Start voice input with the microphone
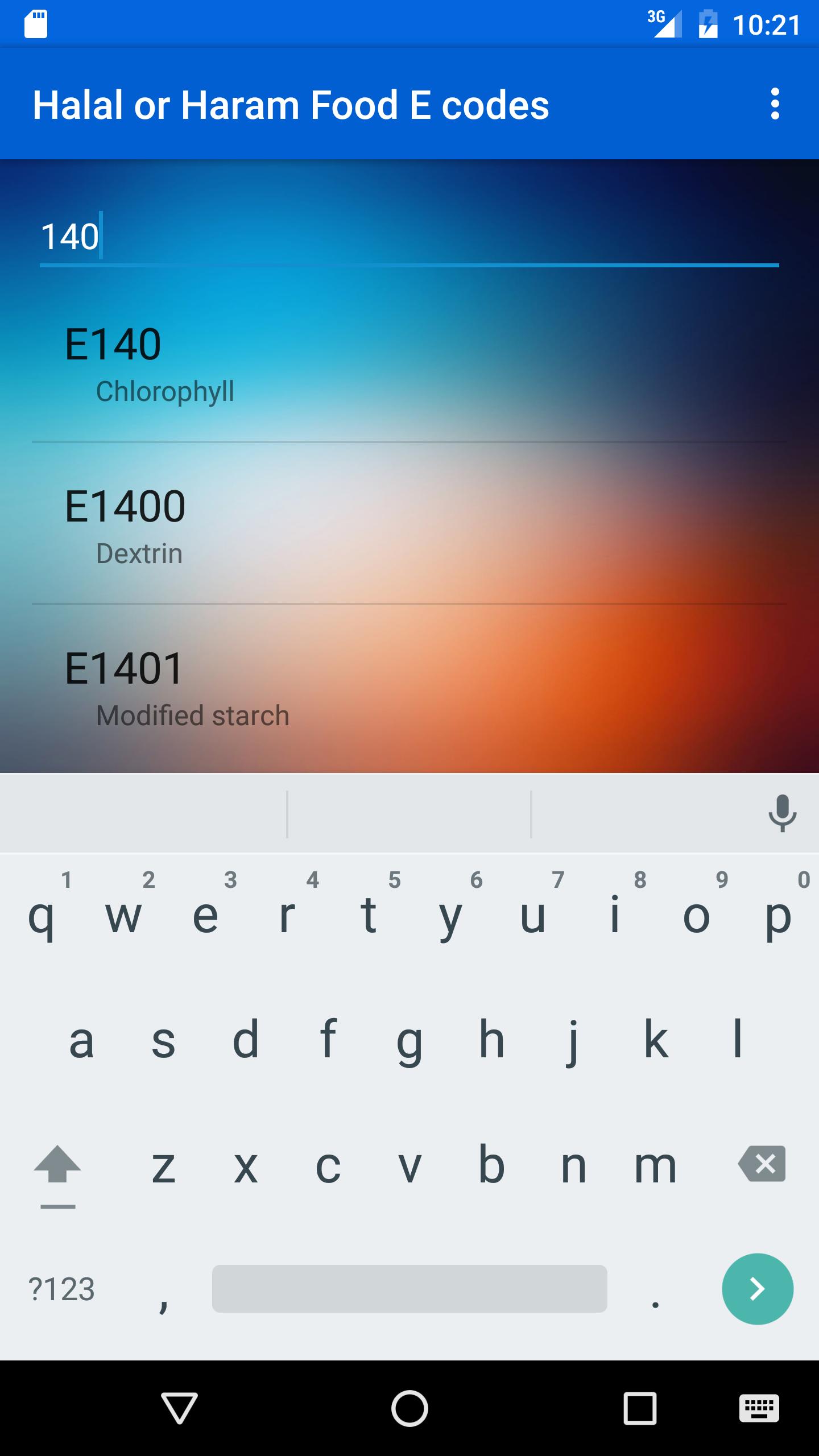819x1456 pixels. pos(782,813)
